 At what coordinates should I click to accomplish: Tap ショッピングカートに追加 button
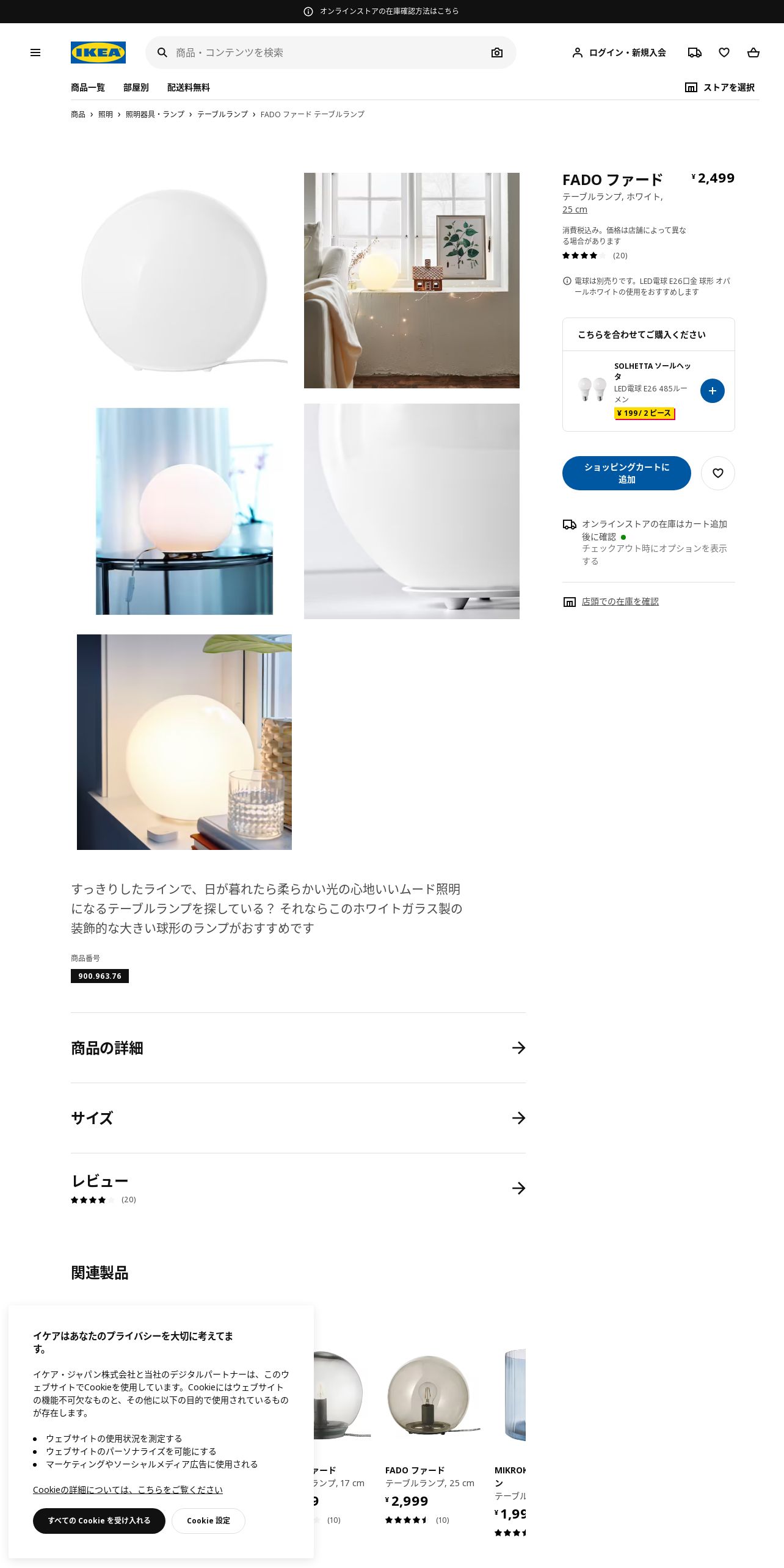pos(626,473)
